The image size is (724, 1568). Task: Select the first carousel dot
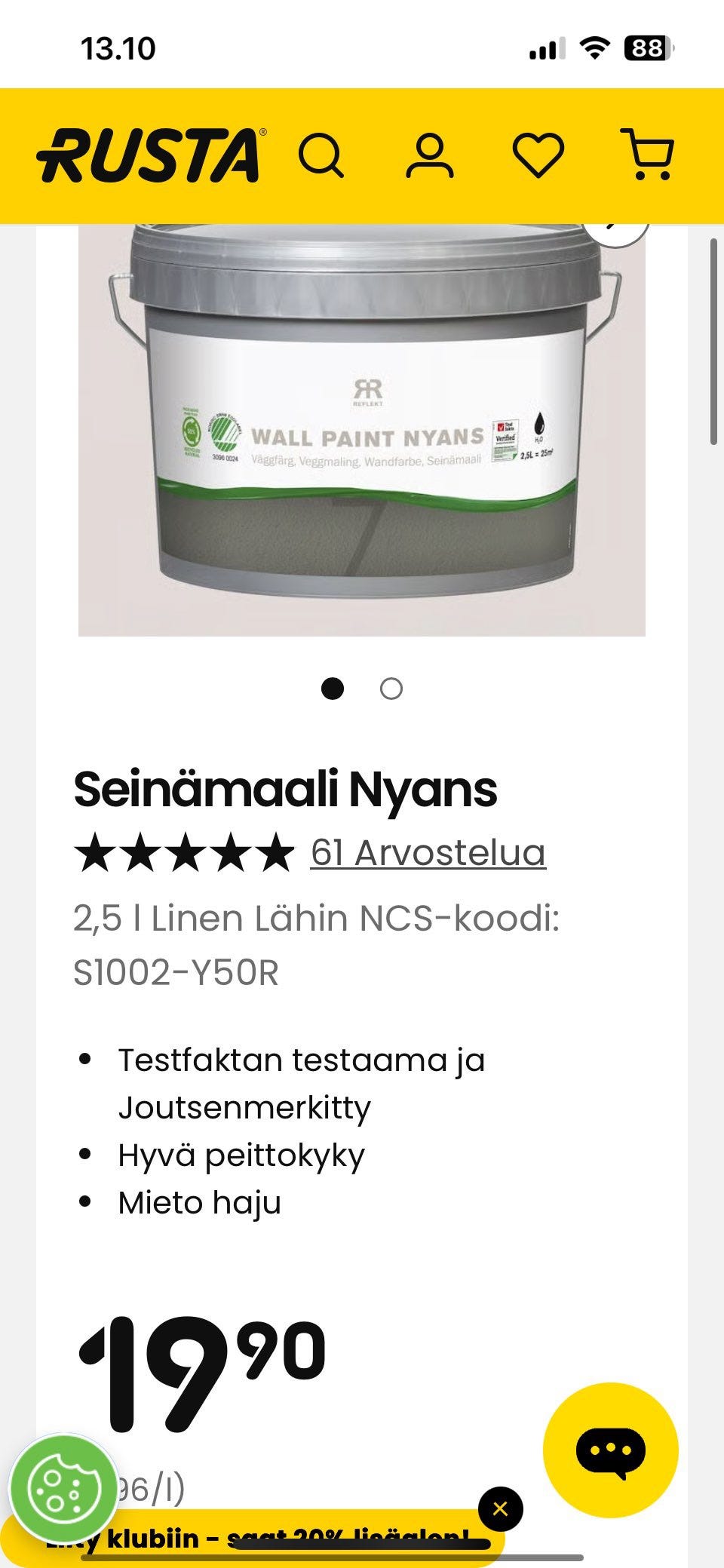point(332,689)
